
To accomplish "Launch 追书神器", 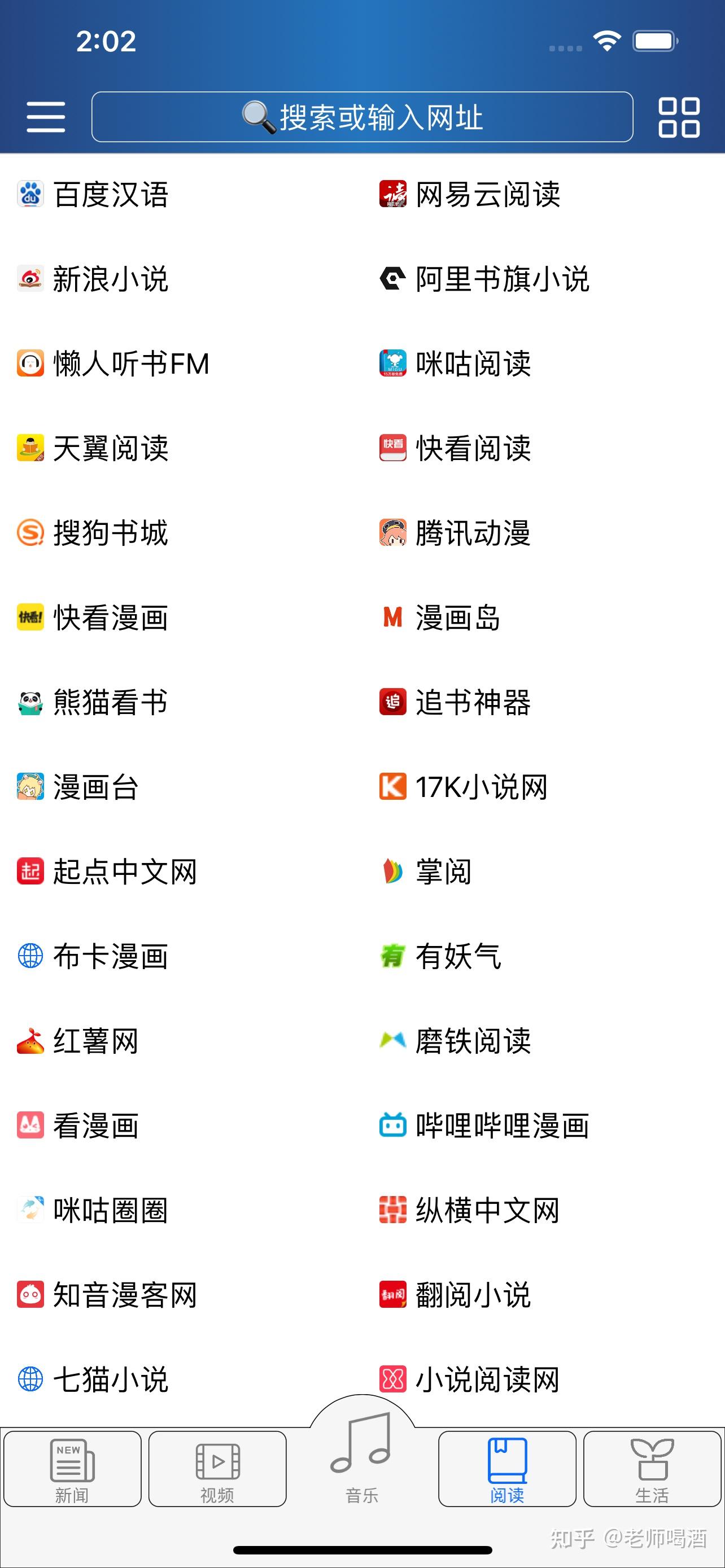I will click(473, 702).
